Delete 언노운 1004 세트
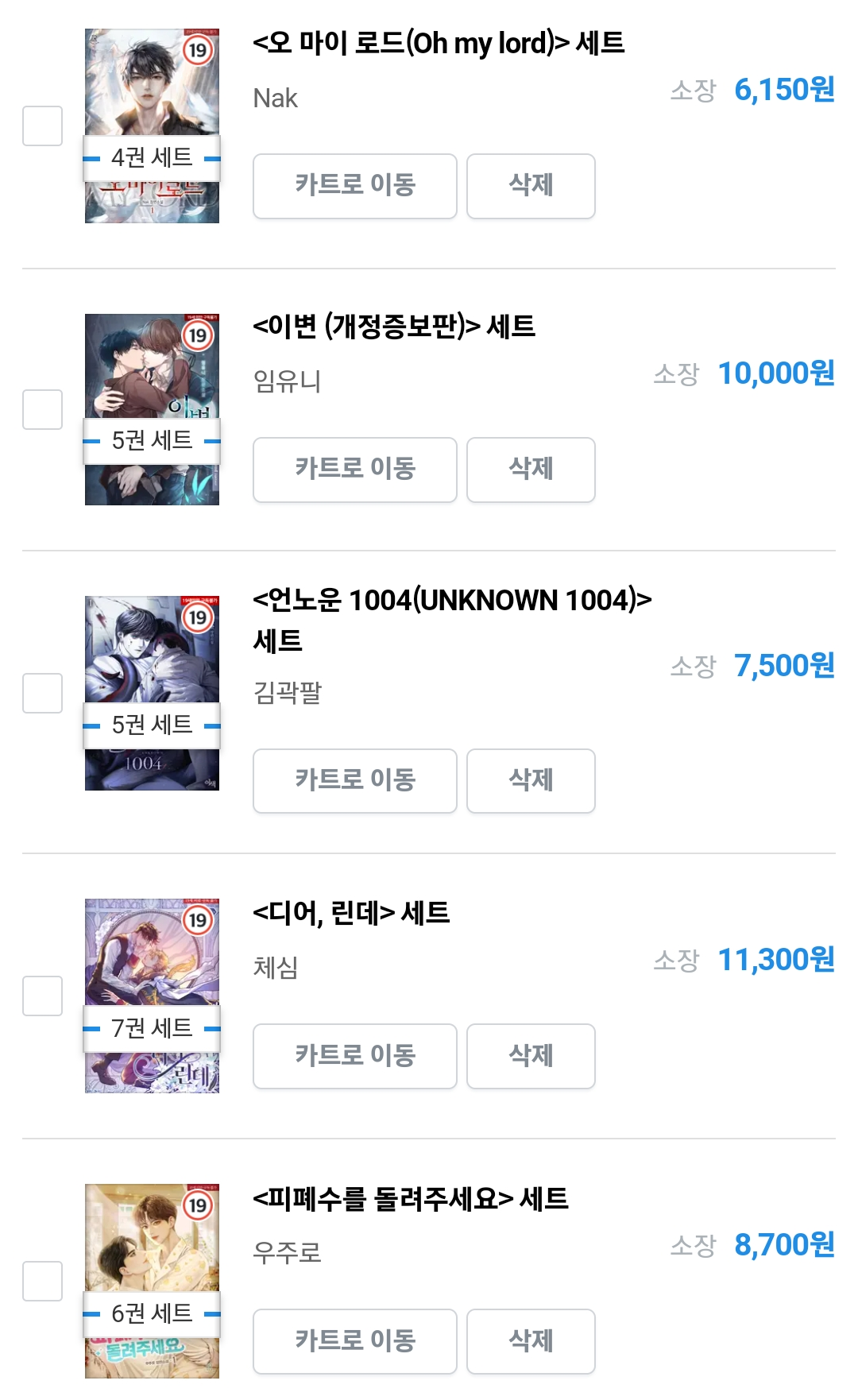The width and height of the screenshot is (858, 1400). click(x=531, y=781)
